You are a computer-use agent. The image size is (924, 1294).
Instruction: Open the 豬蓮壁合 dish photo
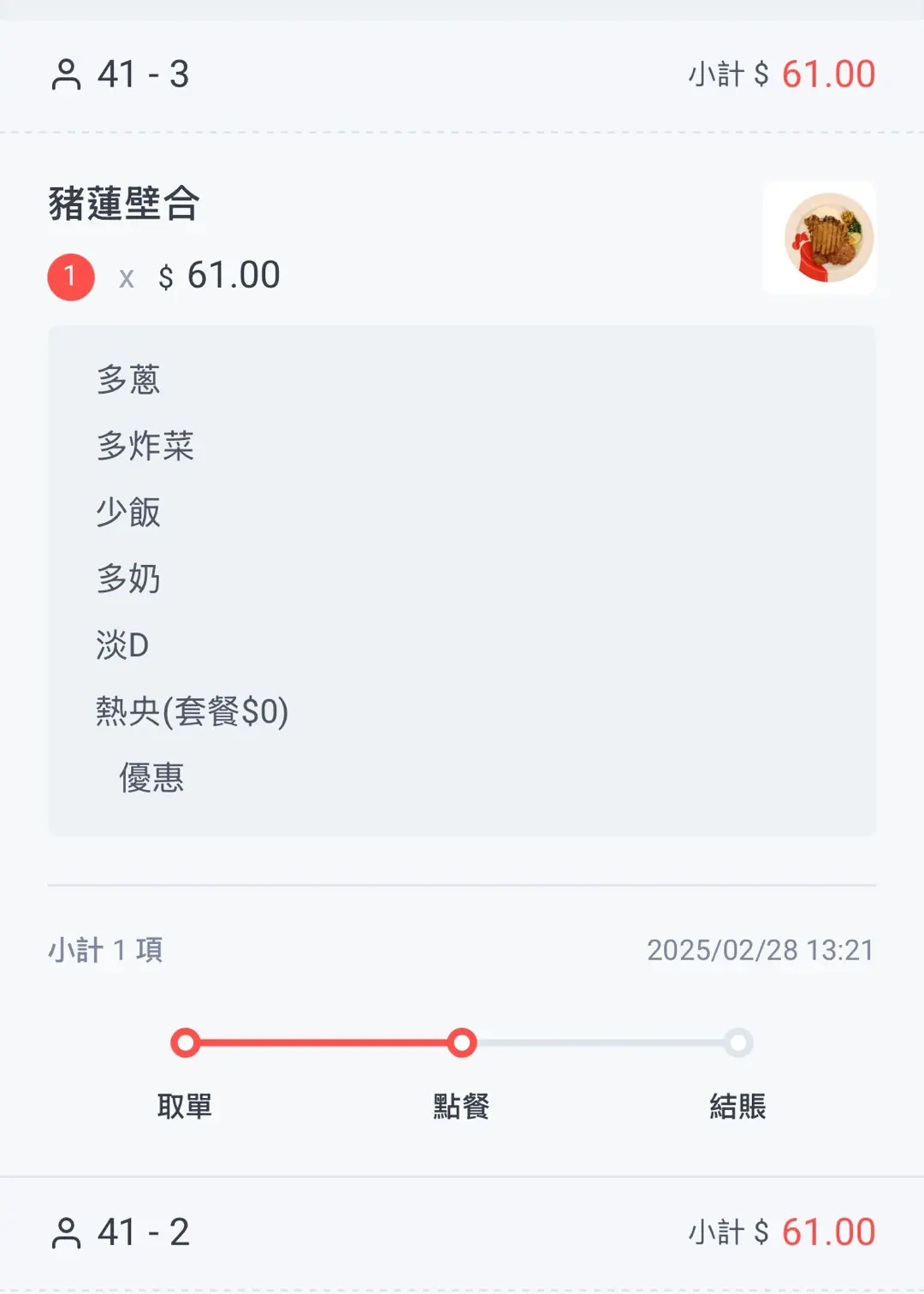[819, 237]
